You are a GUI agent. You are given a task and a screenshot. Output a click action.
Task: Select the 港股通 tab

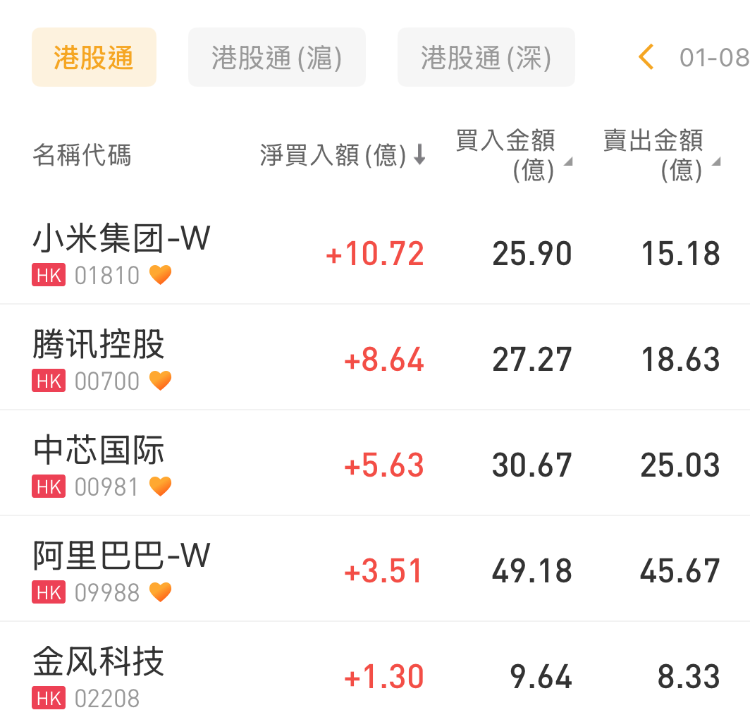point(94,57)
